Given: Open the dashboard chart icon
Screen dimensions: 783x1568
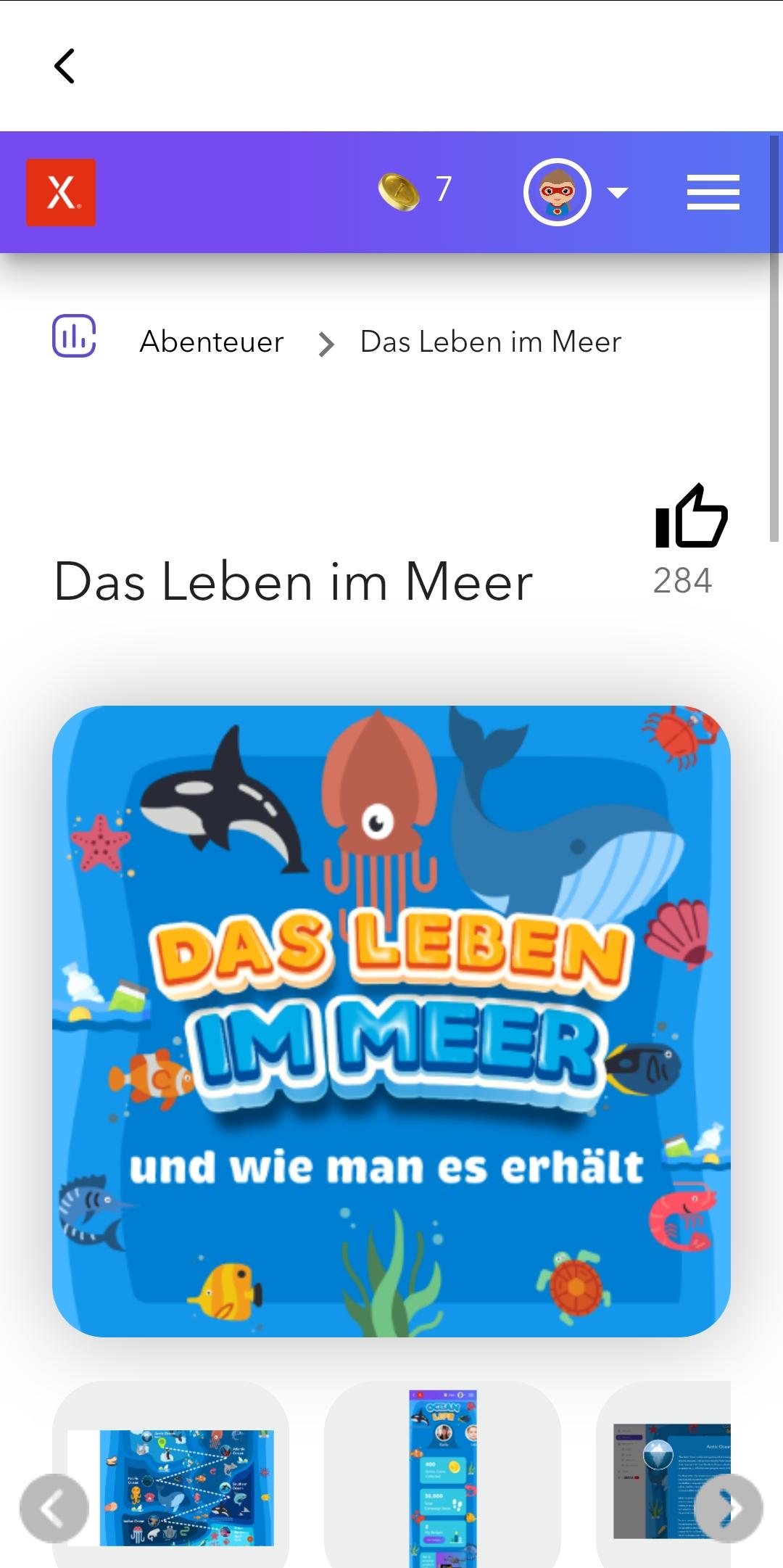Looking at the screenshot, I should (74, 336).
